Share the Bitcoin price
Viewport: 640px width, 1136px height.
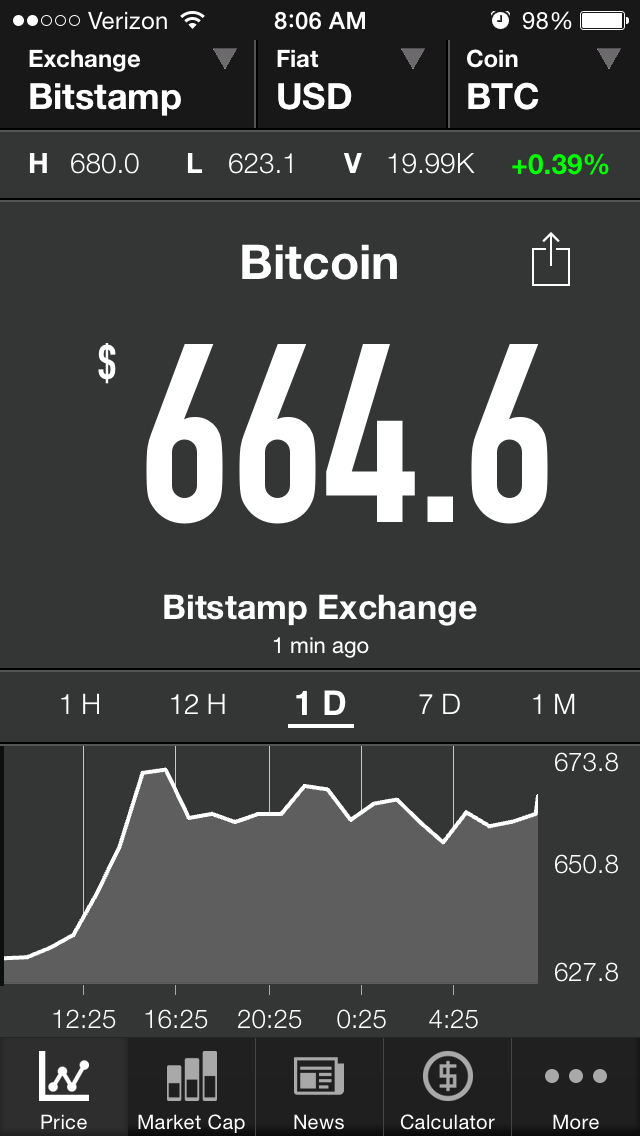tap(550, 260)
